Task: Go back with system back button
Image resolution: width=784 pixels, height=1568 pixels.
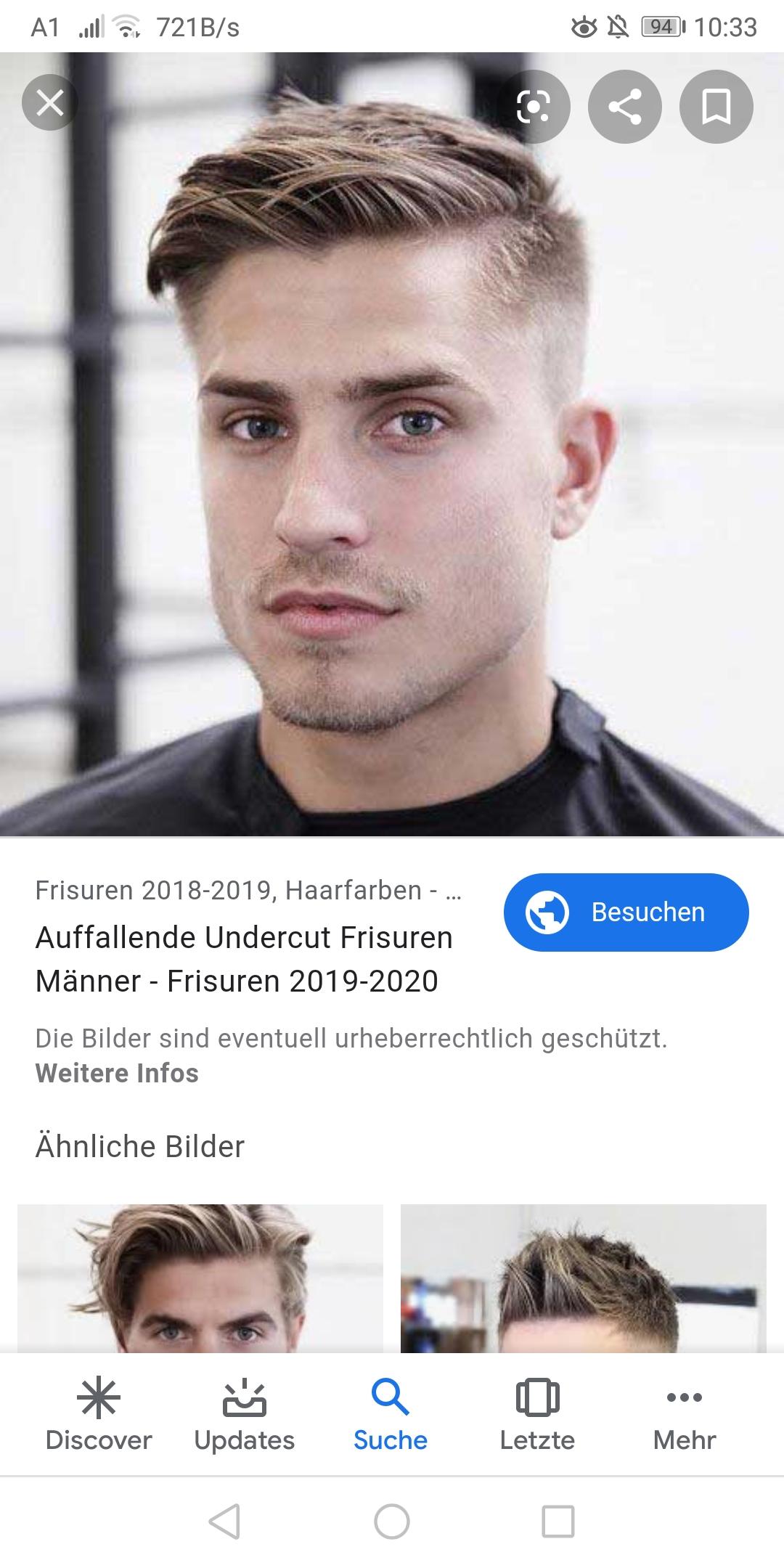Action: pos(224,1521)
